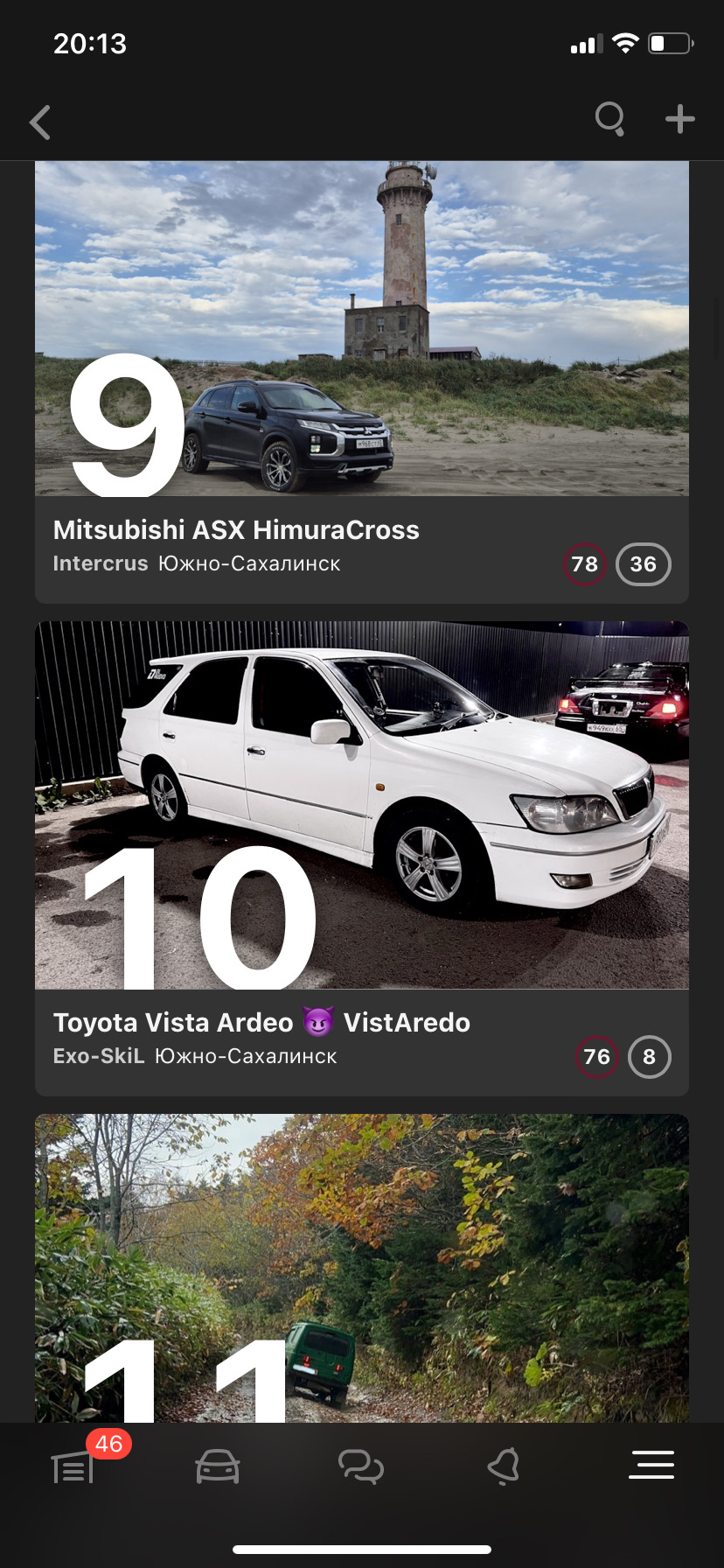Viewport: 724px width, 1568px height.
Task: Expand entry number 11 in the ranking
Action: [362, 1269]
